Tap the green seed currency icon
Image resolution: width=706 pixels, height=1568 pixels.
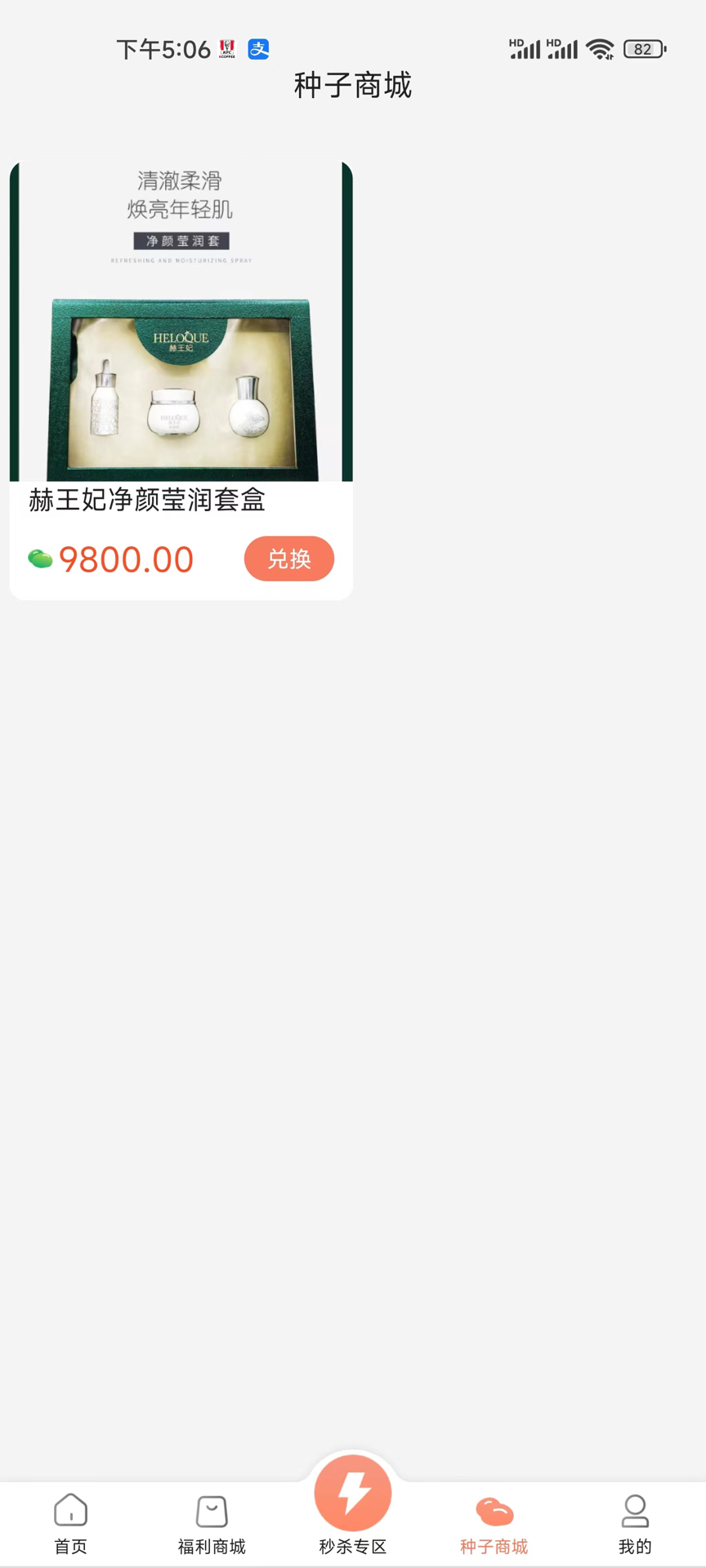coord(39,559)
